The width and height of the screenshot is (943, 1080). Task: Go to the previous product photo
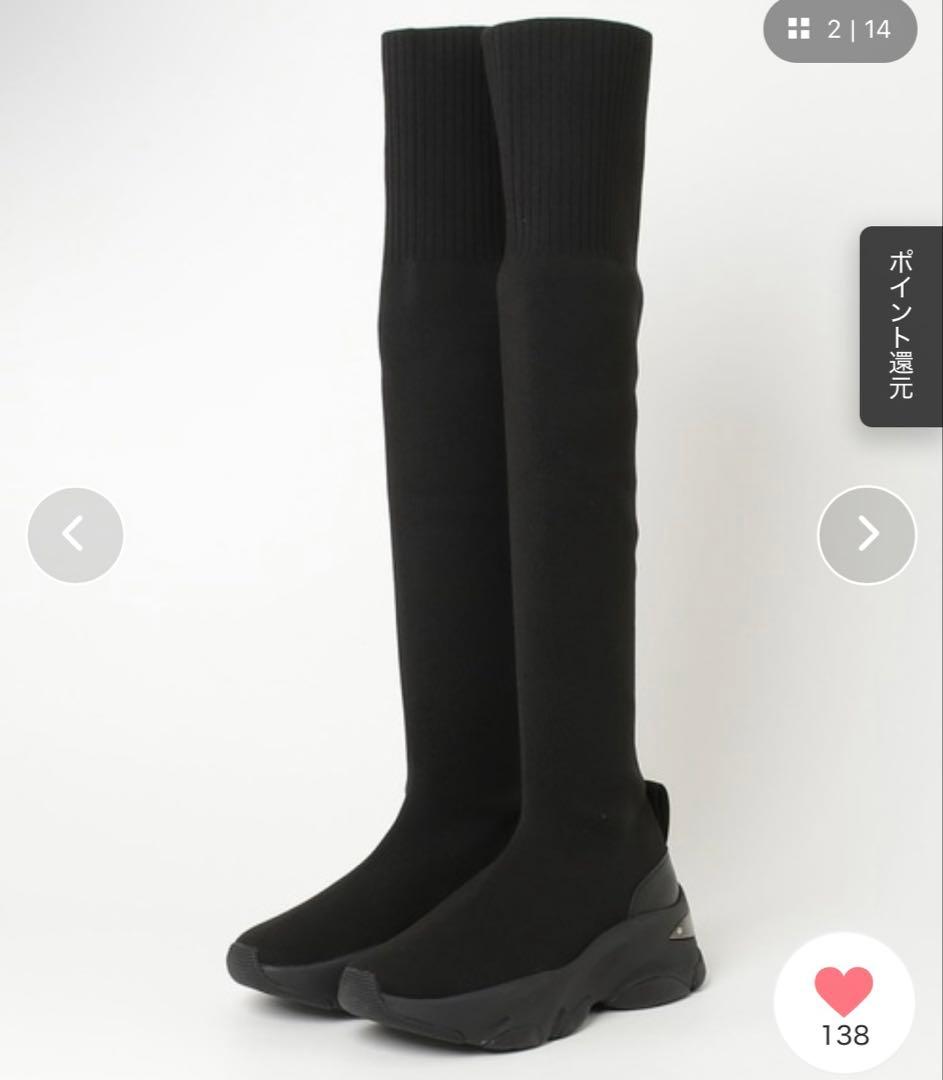point(75,535)
